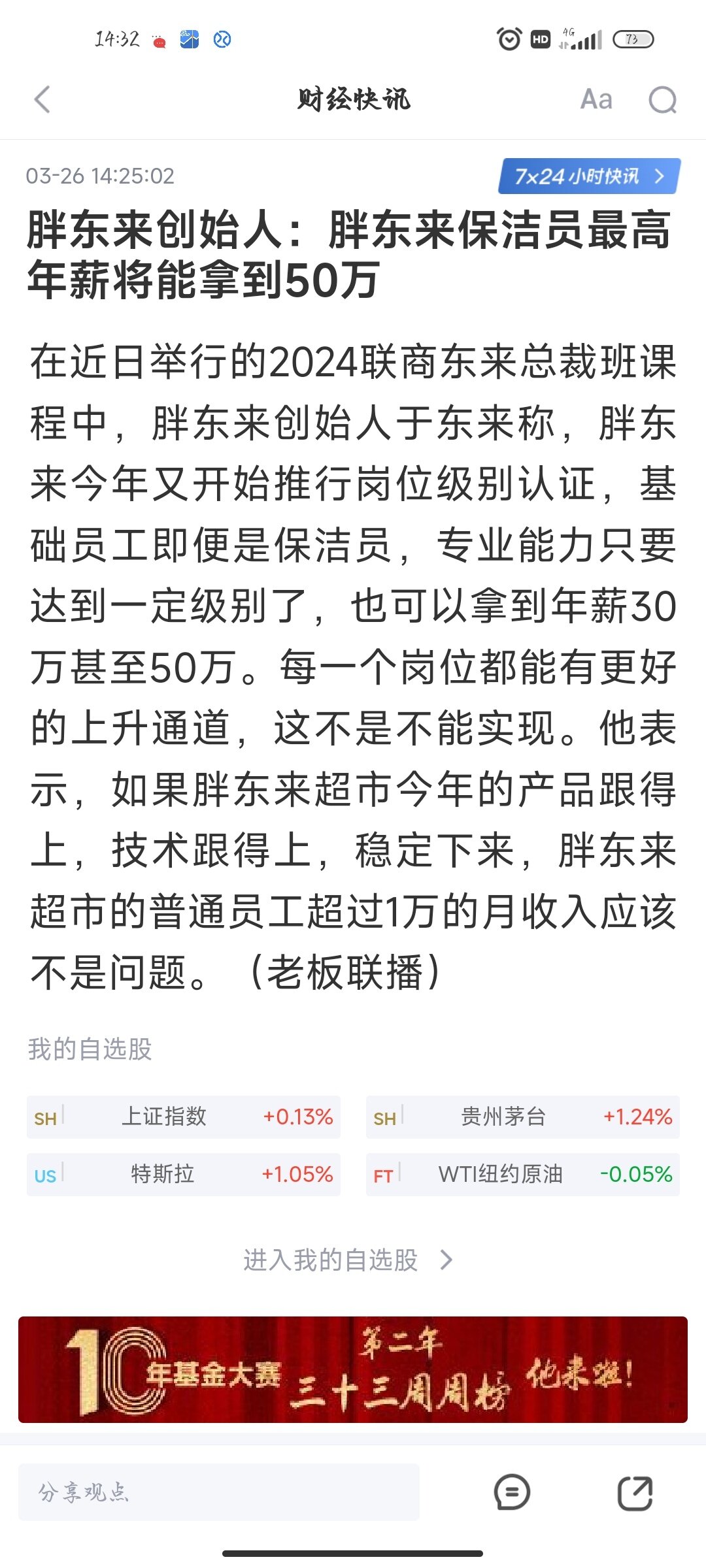This screenshot has width=706, height=1568.
Task: Share this article via the share icon
Action: pyautogui.click(x=635, y=1493)
